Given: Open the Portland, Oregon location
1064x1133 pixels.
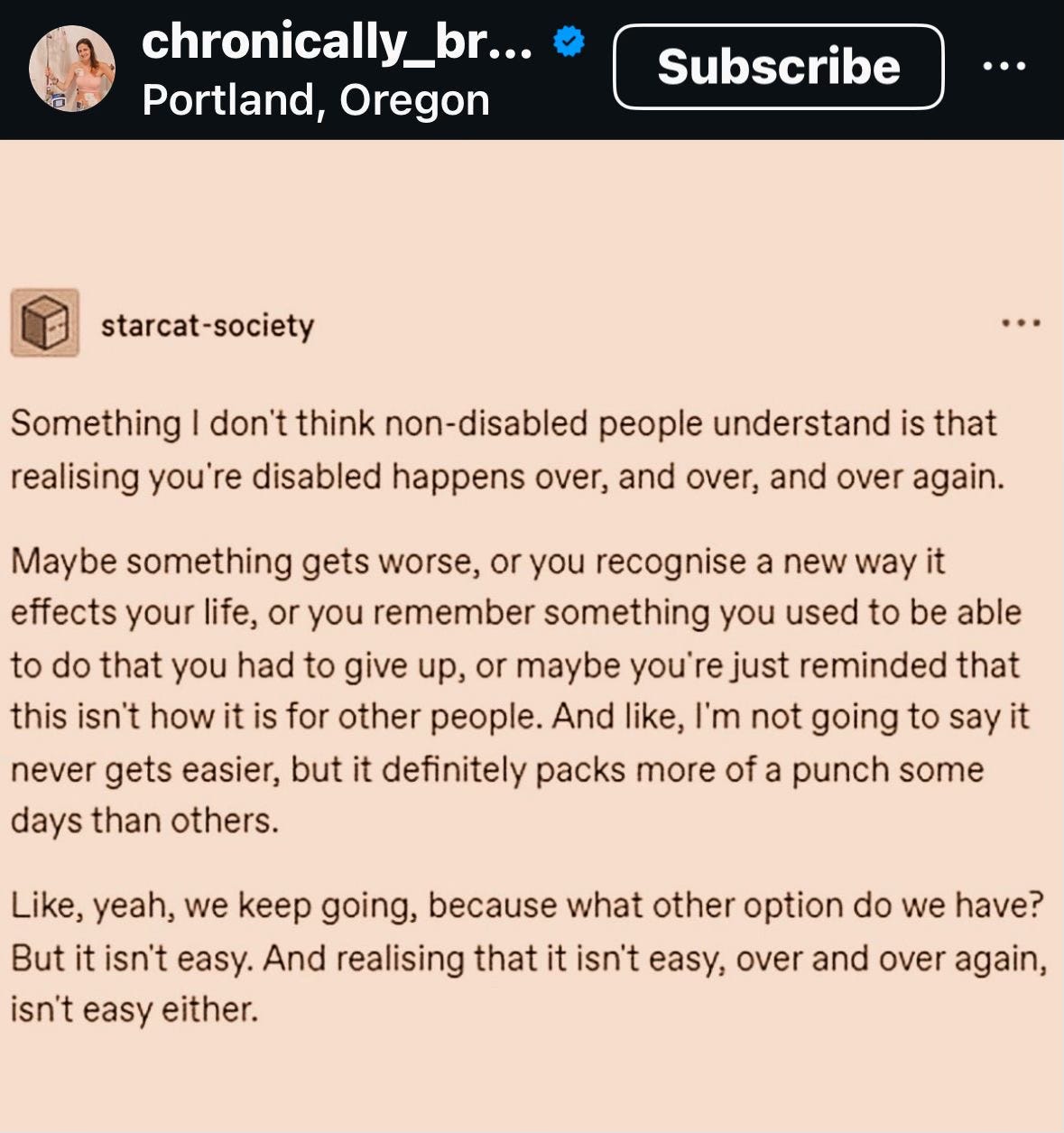Looking at the screenshot, I should click(315, 100).
